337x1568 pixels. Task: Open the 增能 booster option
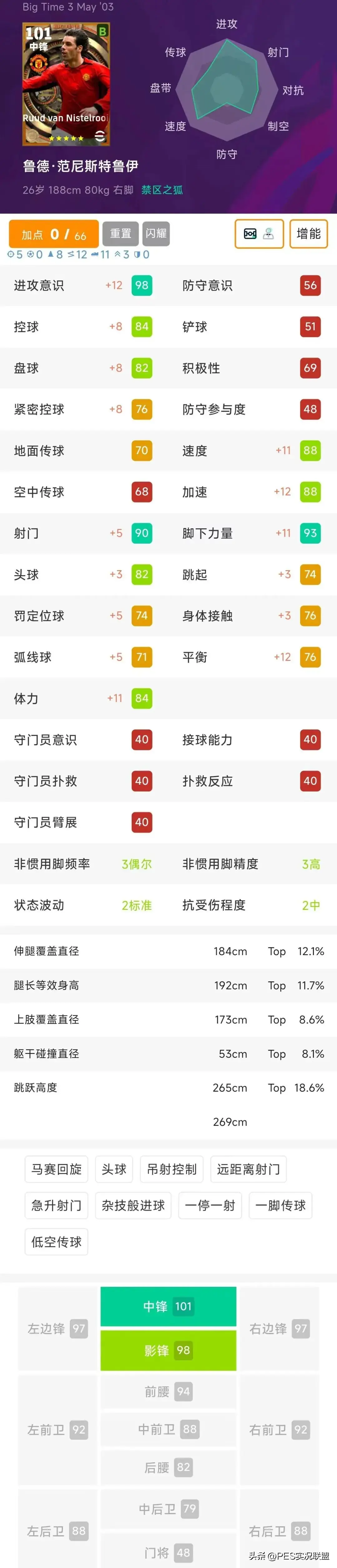[x=308, y=234]
